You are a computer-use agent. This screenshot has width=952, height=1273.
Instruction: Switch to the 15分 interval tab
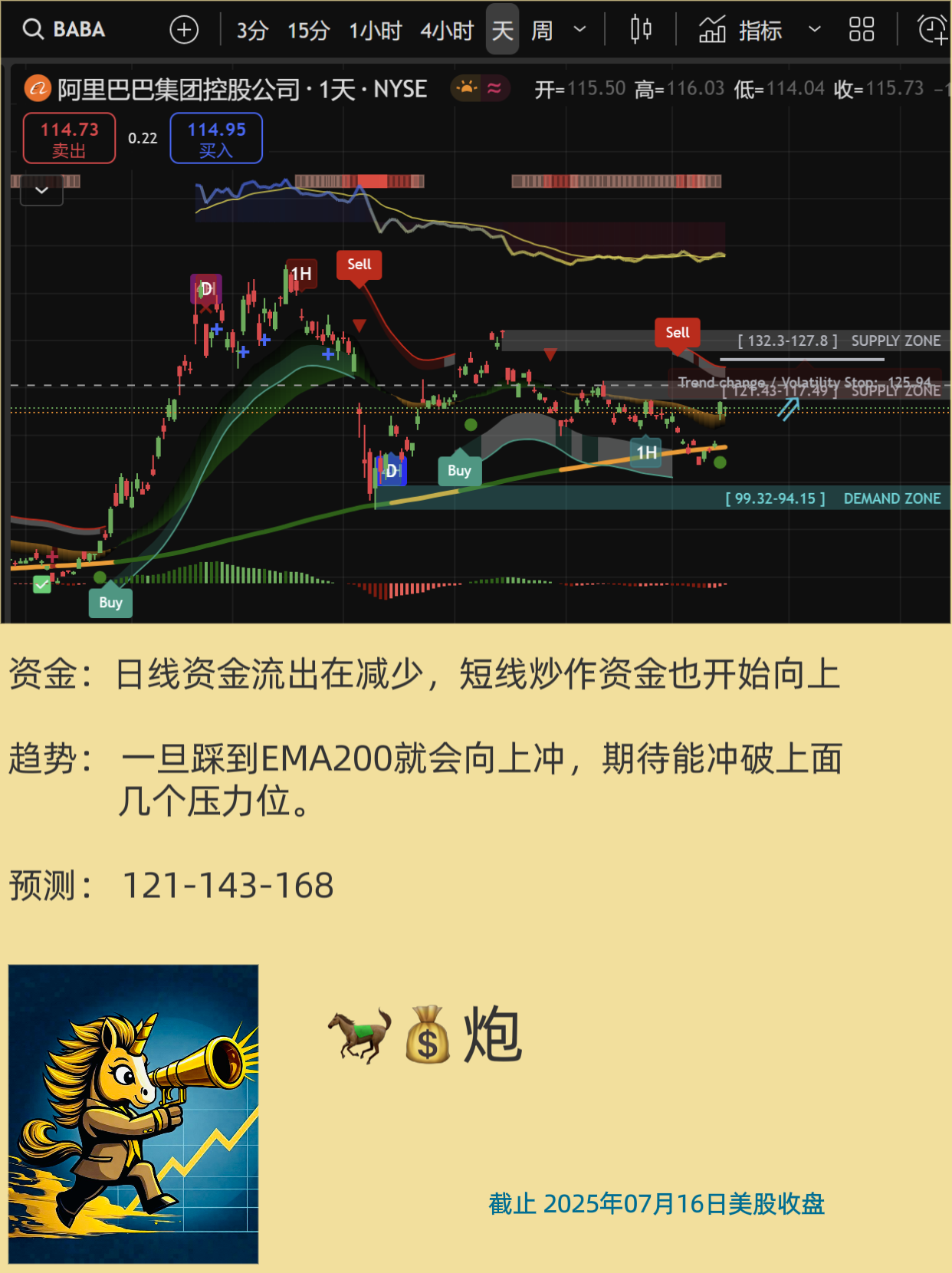pos(308,30)
